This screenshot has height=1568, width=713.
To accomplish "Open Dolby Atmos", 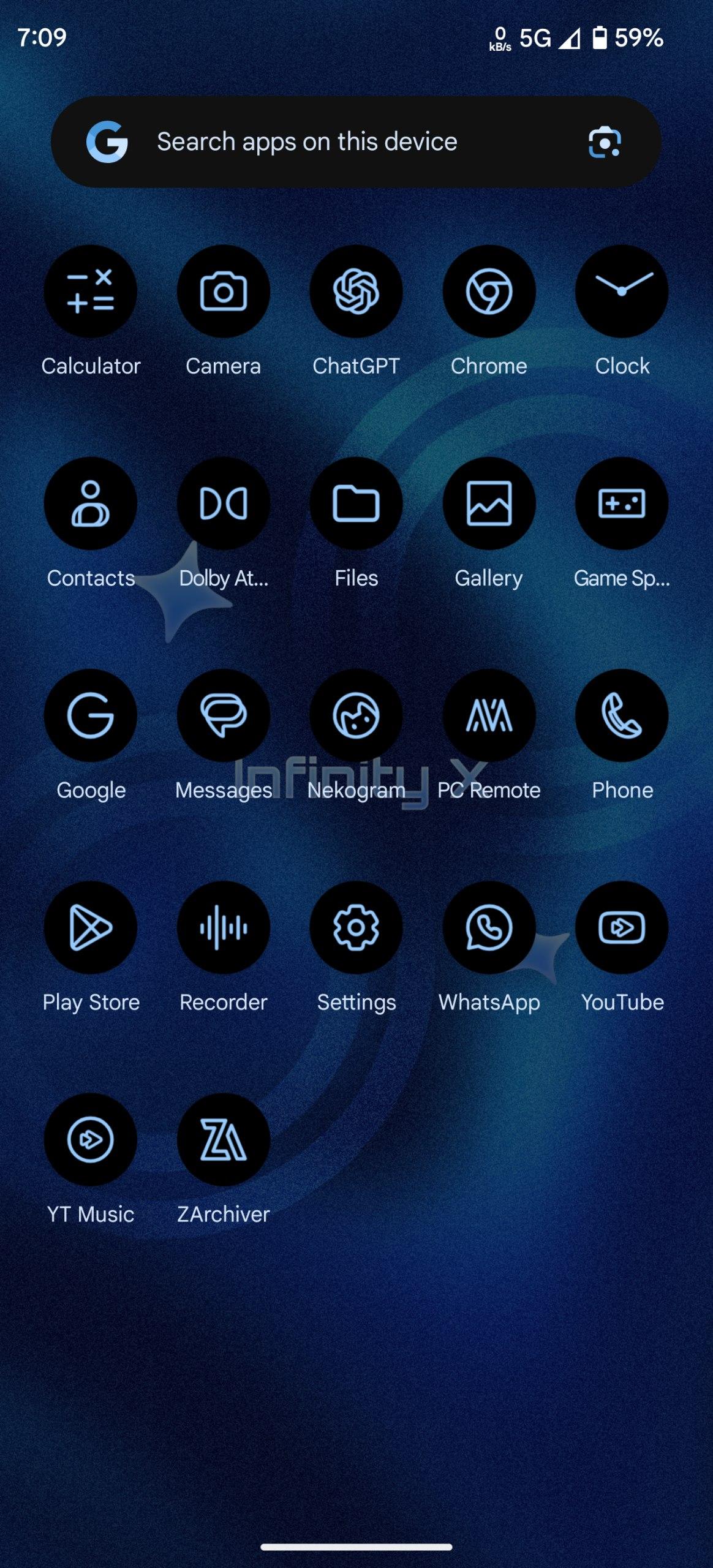I will coord(224,503).
